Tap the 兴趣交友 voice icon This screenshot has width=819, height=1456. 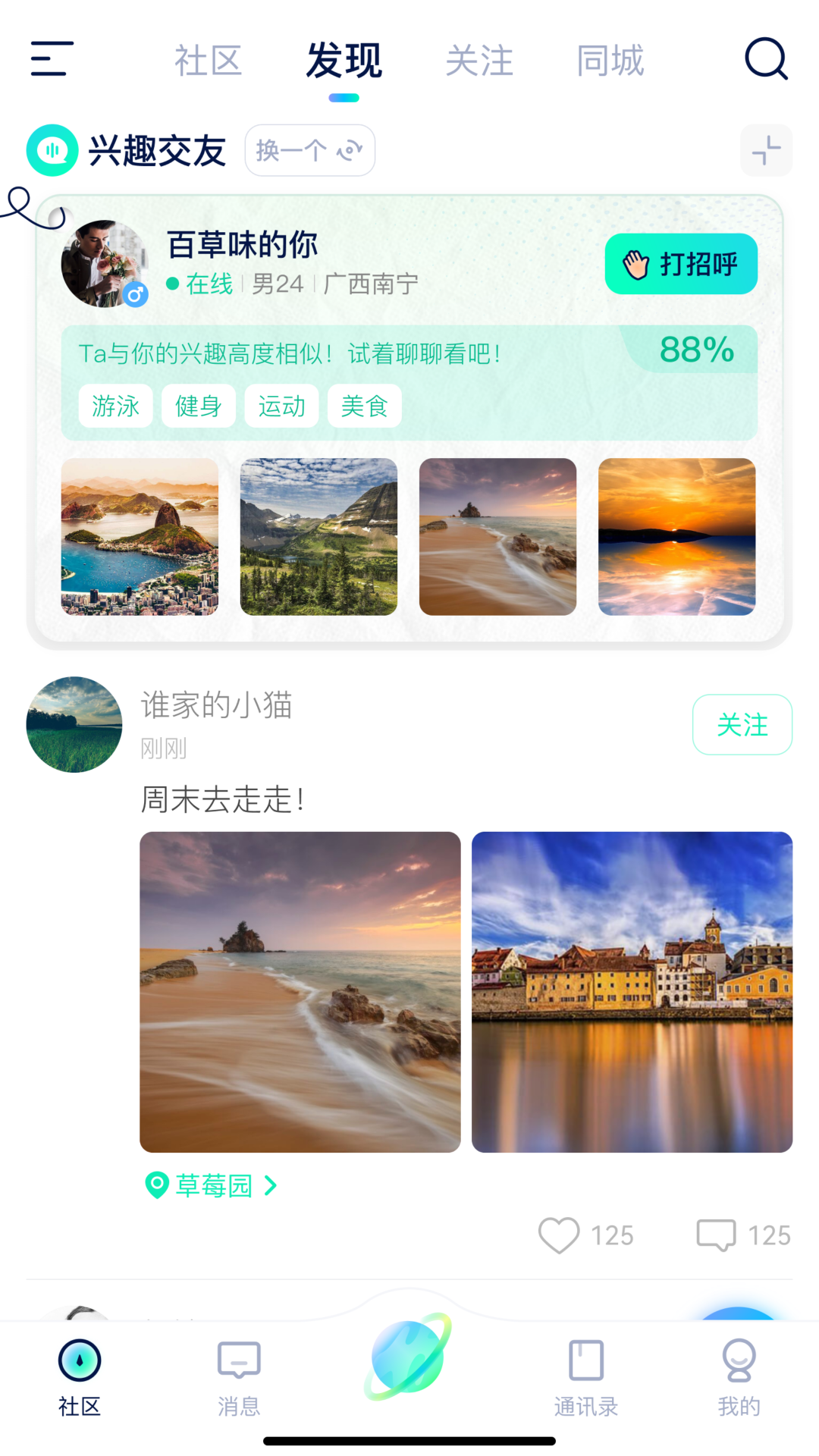click(52, 151)
